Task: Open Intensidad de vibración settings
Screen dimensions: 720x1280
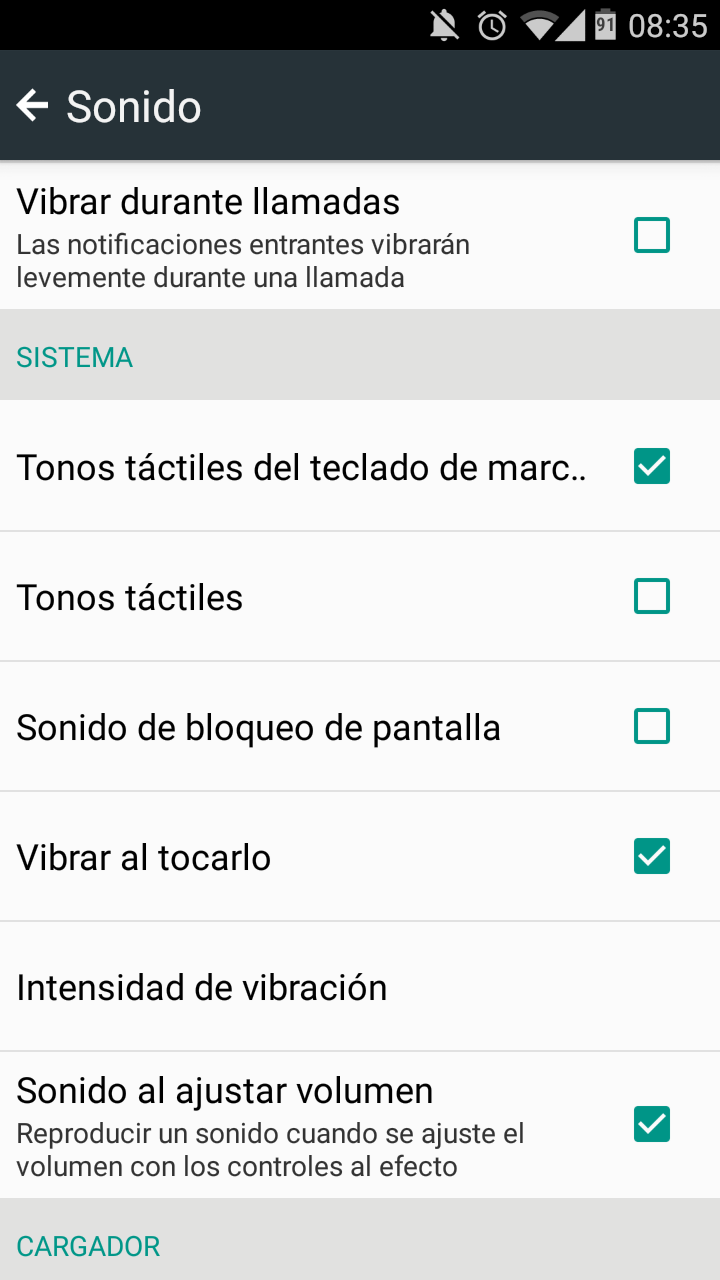Action: click(x=360, y=987)
